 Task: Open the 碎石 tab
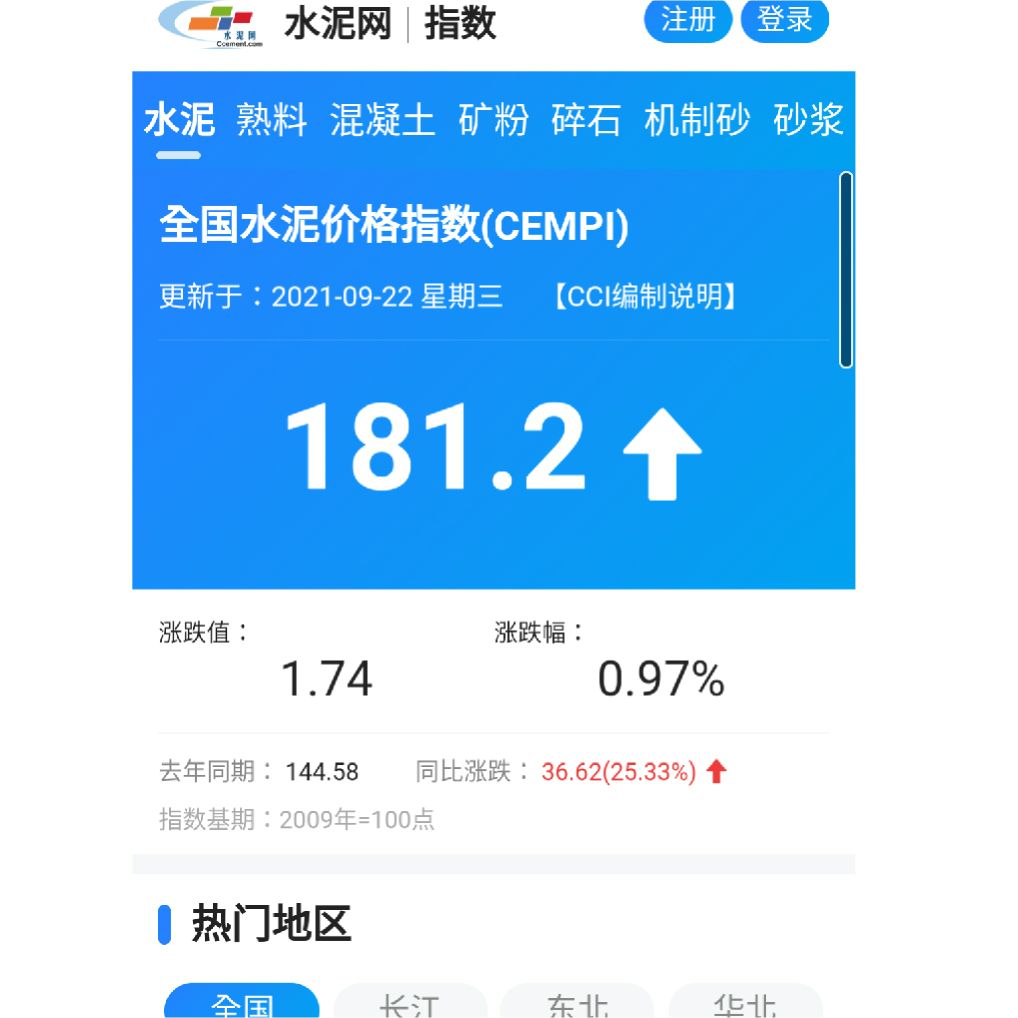[586, 119]
